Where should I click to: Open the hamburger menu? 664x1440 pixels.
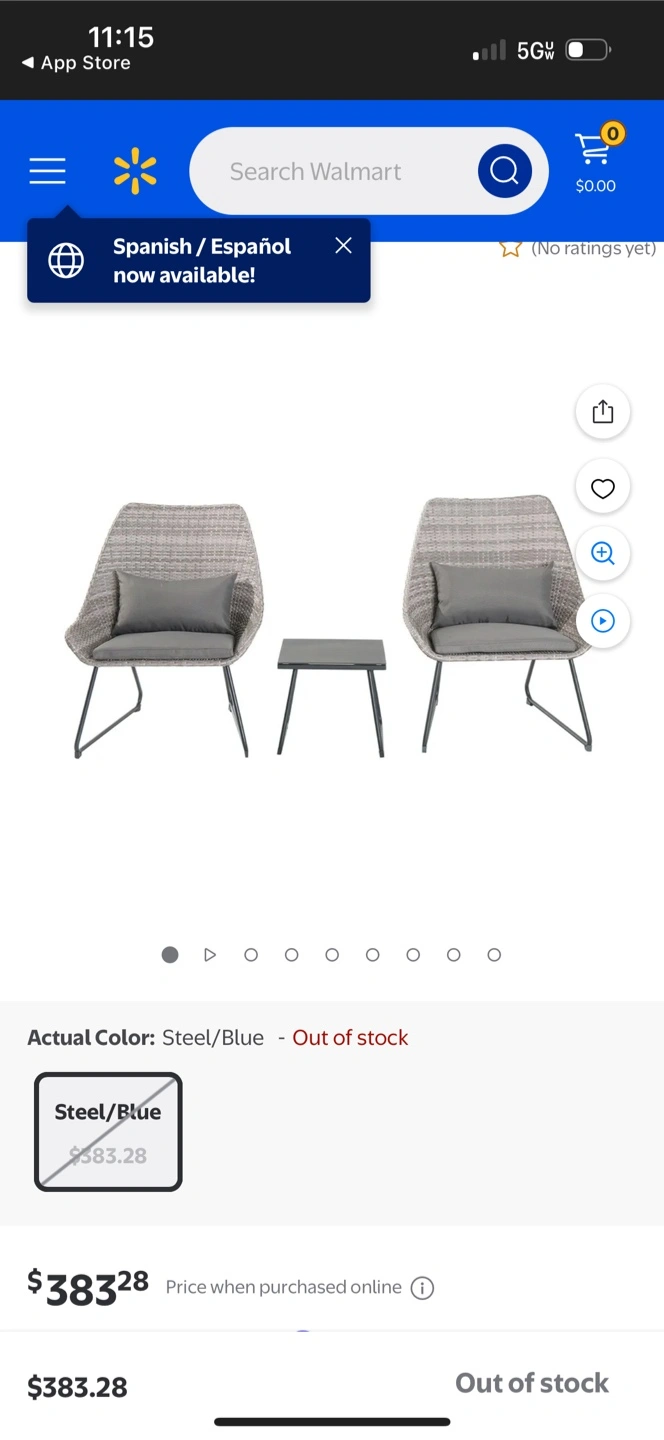(47, 171)
